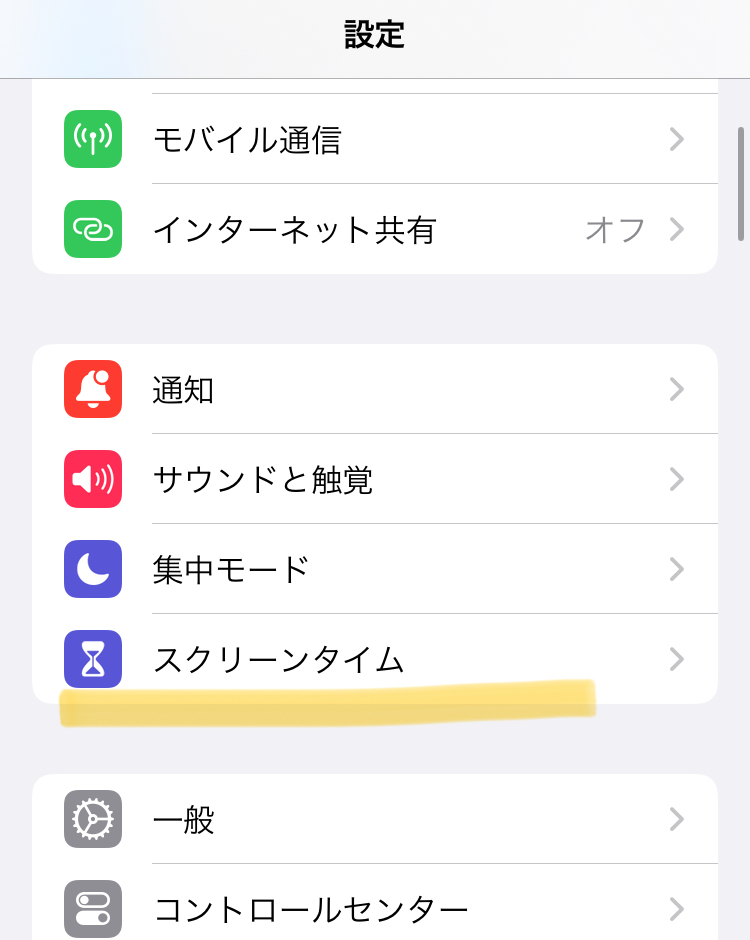Open the 一般 settings row

(375, 819)
